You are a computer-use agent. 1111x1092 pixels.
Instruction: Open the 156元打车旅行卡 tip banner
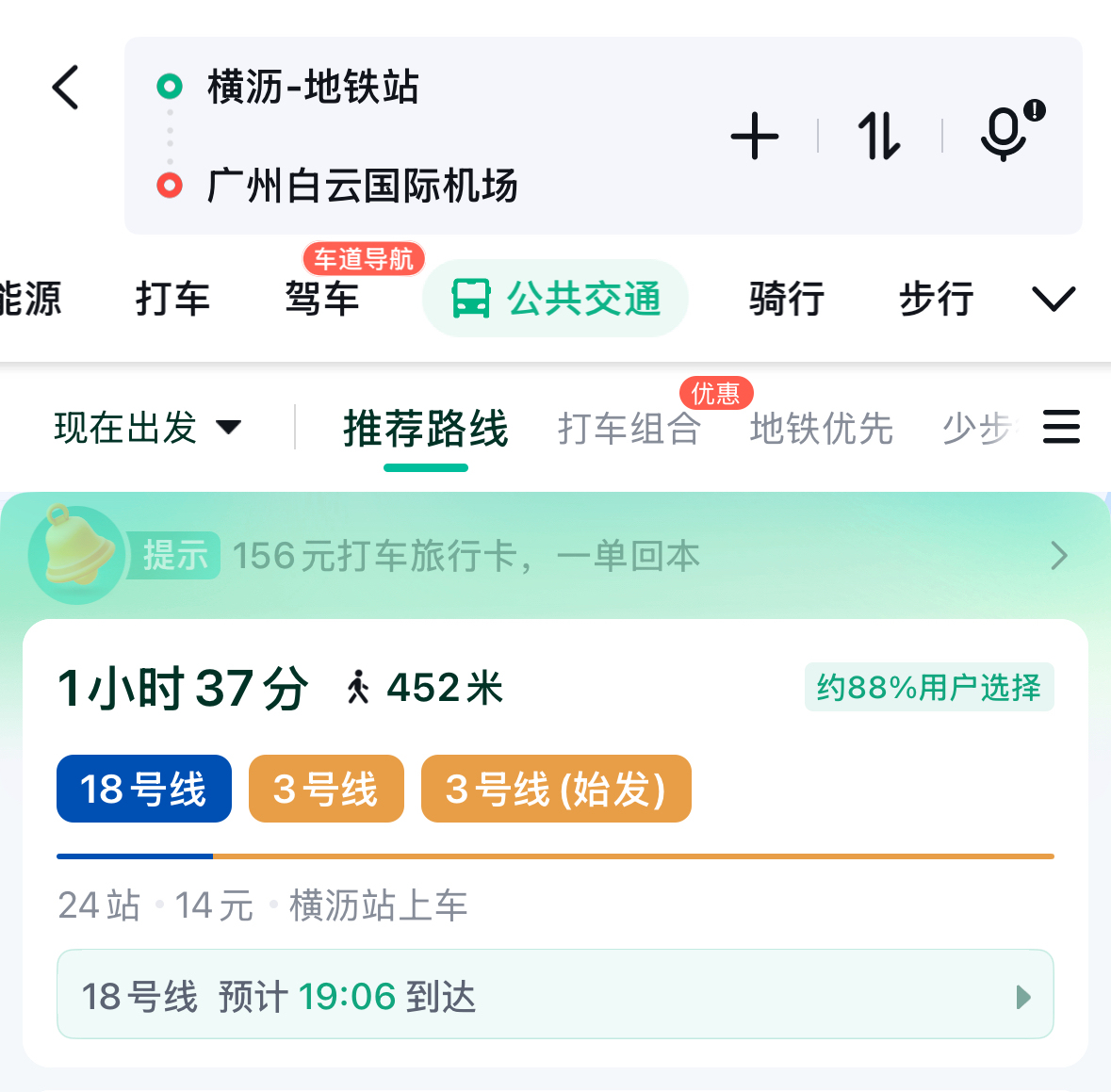coord(554,556)
